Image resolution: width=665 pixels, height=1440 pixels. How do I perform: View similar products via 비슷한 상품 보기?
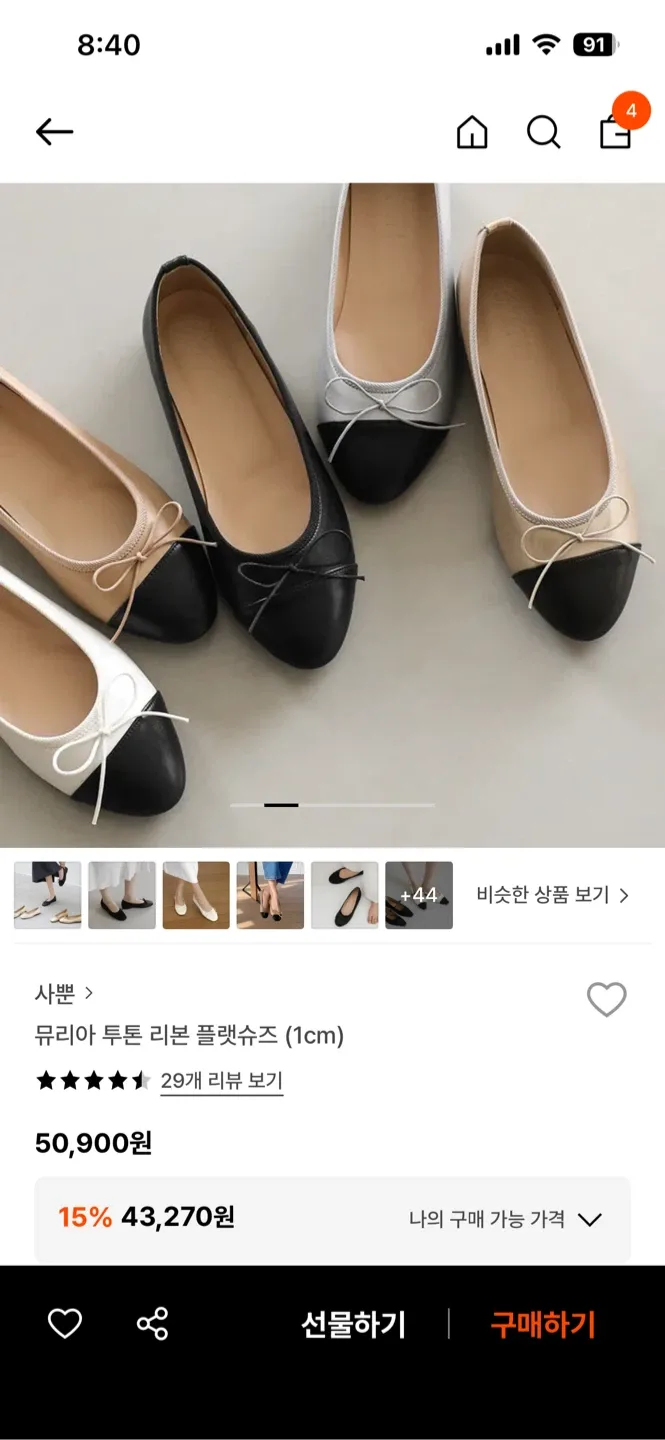[552, 895]
